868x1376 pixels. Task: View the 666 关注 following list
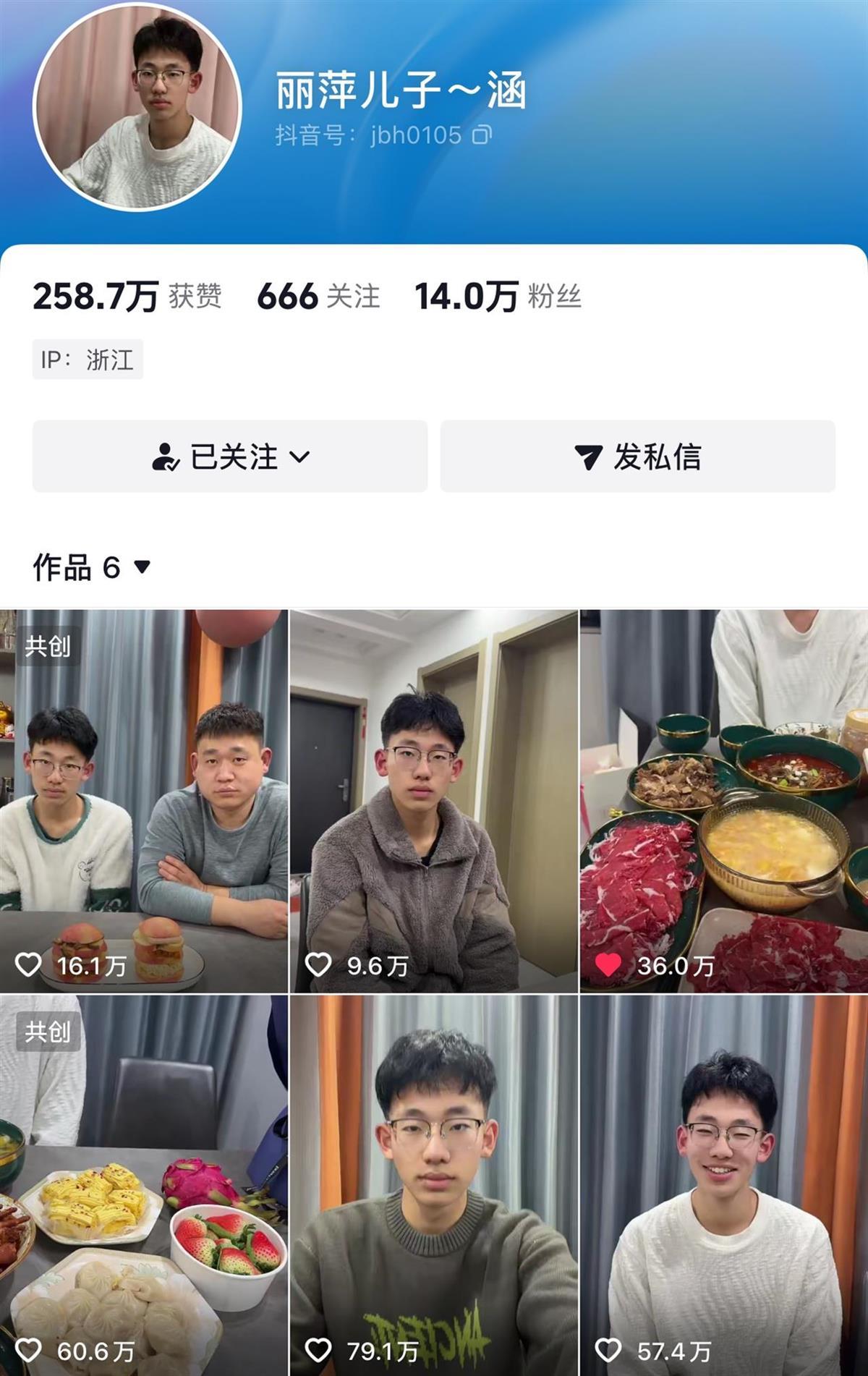(318, 297)
